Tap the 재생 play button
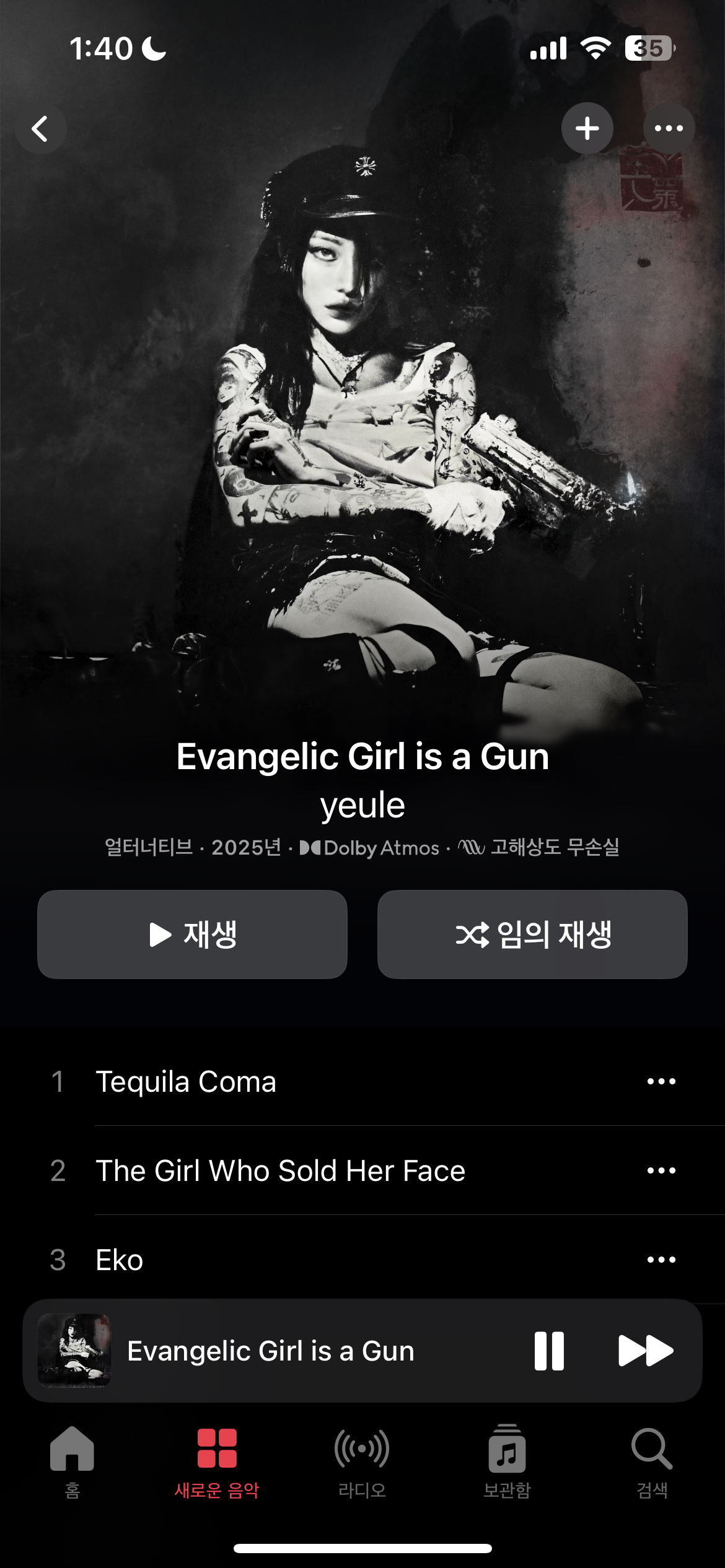725x1568 pixels. pos(192,934)
